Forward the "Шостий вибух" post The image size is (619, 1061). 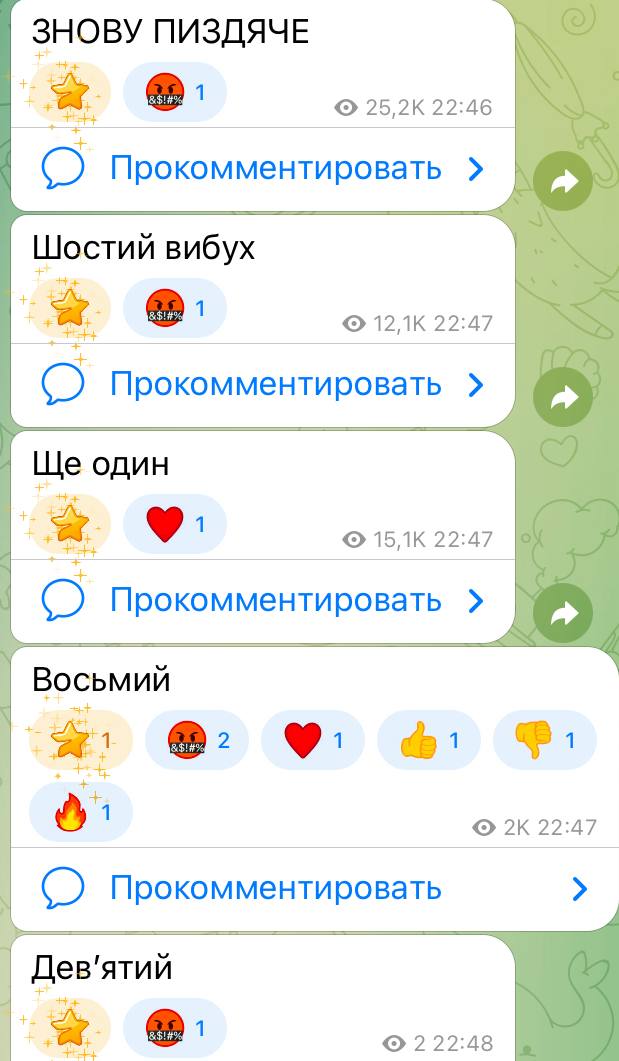point(563,398)
